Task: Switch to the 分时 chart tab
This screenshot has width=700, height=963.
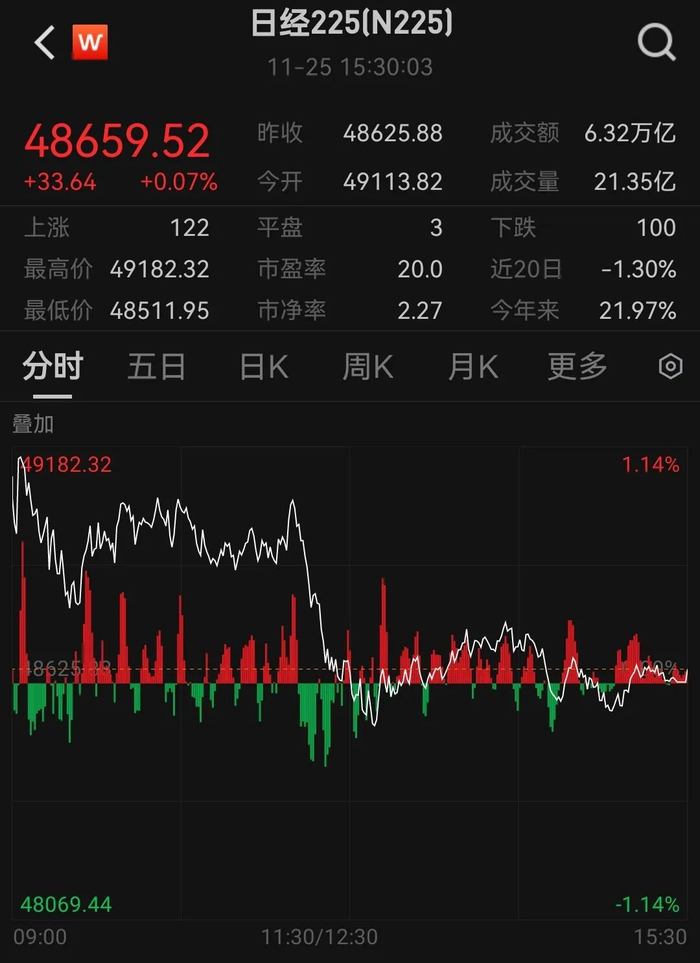Action: pos(53,367)
